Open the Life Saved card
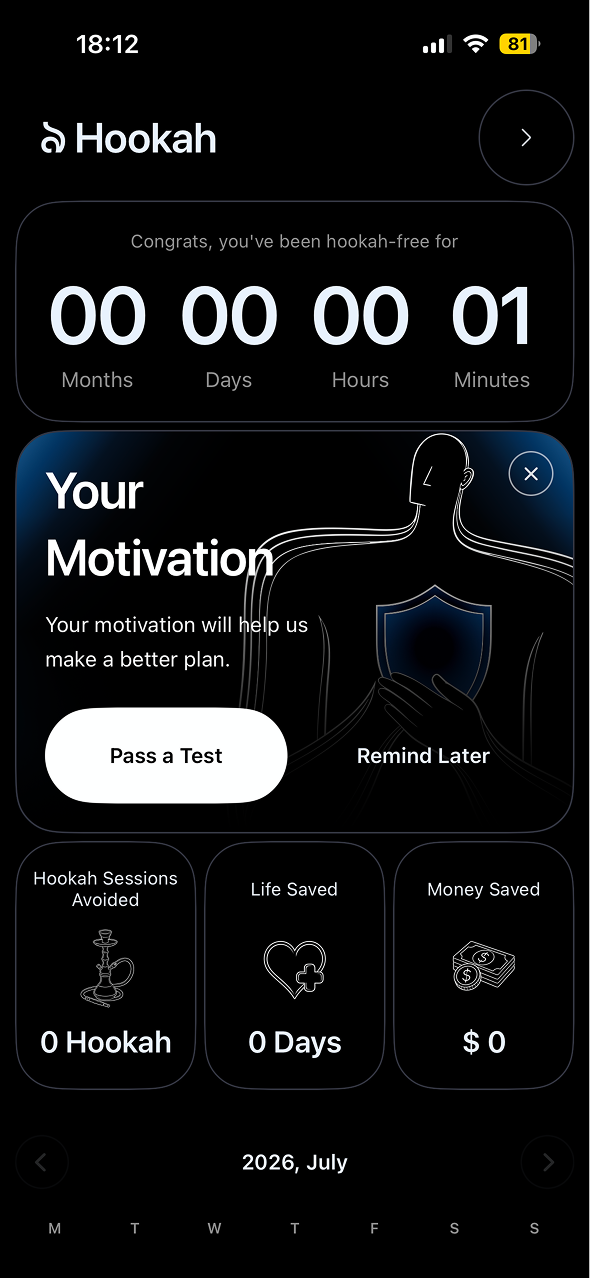Viewport: 590px width, 1278px height. (295, 965)
